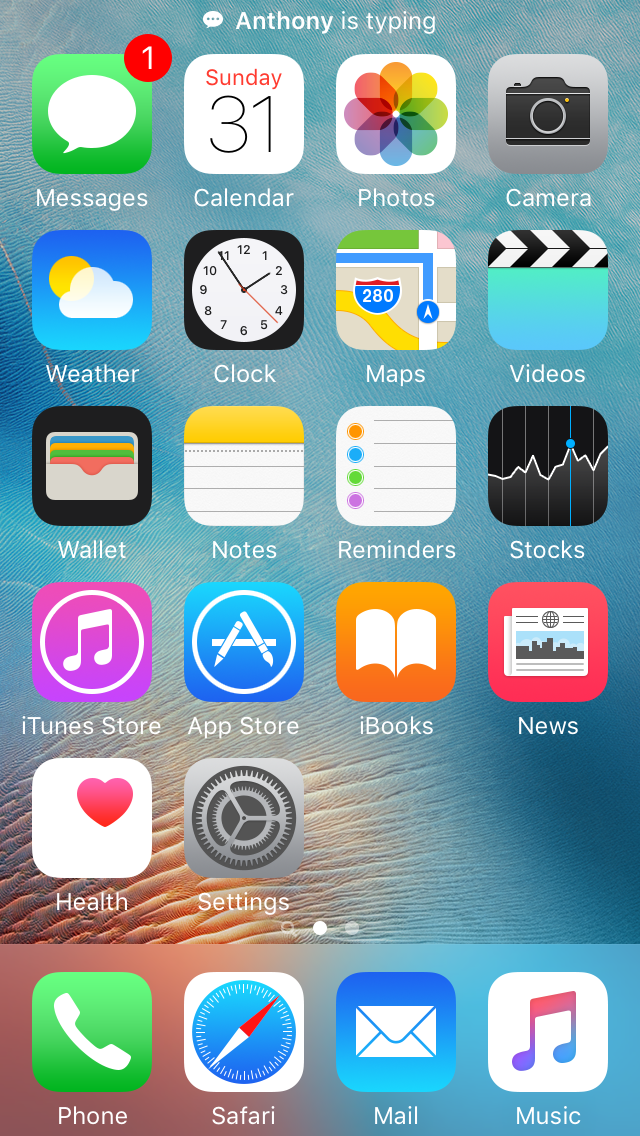Open the Videos app

click(548, 290)
